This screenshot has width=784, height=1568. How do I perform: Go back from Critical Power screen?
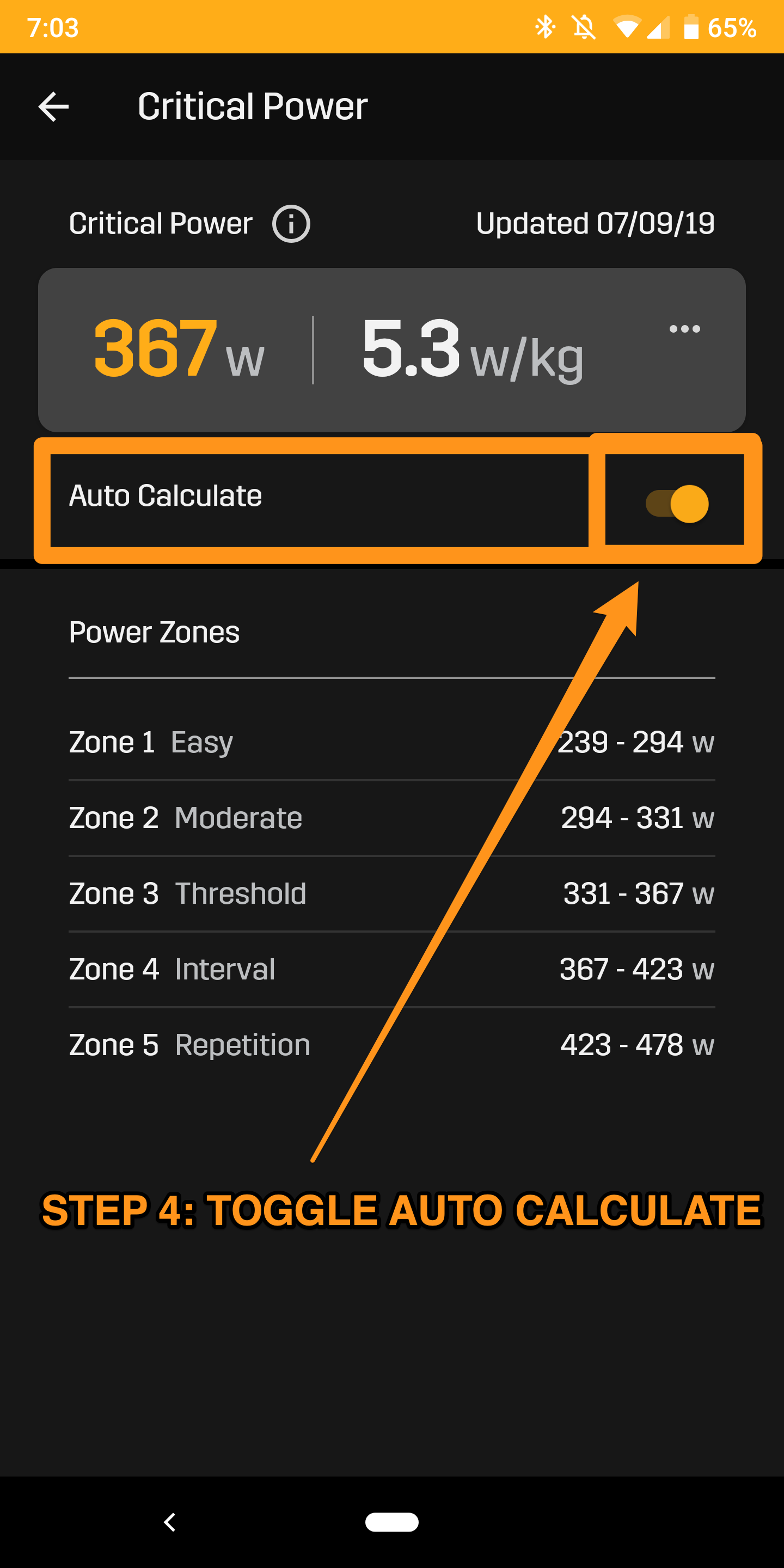pyautogui.click(x=53, y=107)
